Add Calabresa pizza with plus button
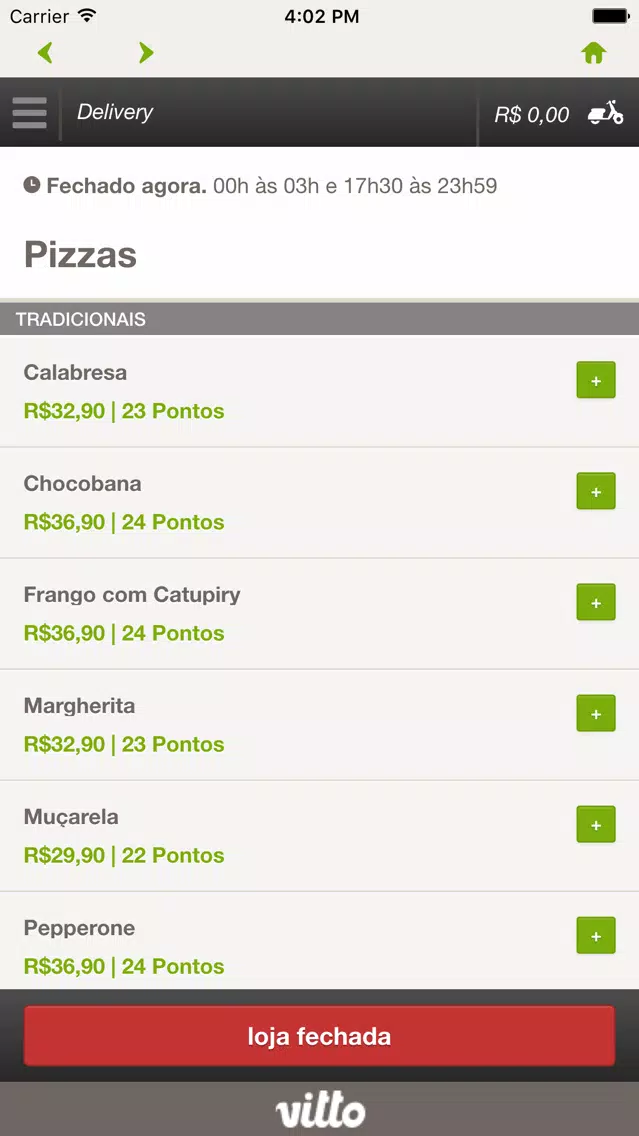Image resolution: width=639 pixels, height=1136 pixels. (x=596, y=380)
